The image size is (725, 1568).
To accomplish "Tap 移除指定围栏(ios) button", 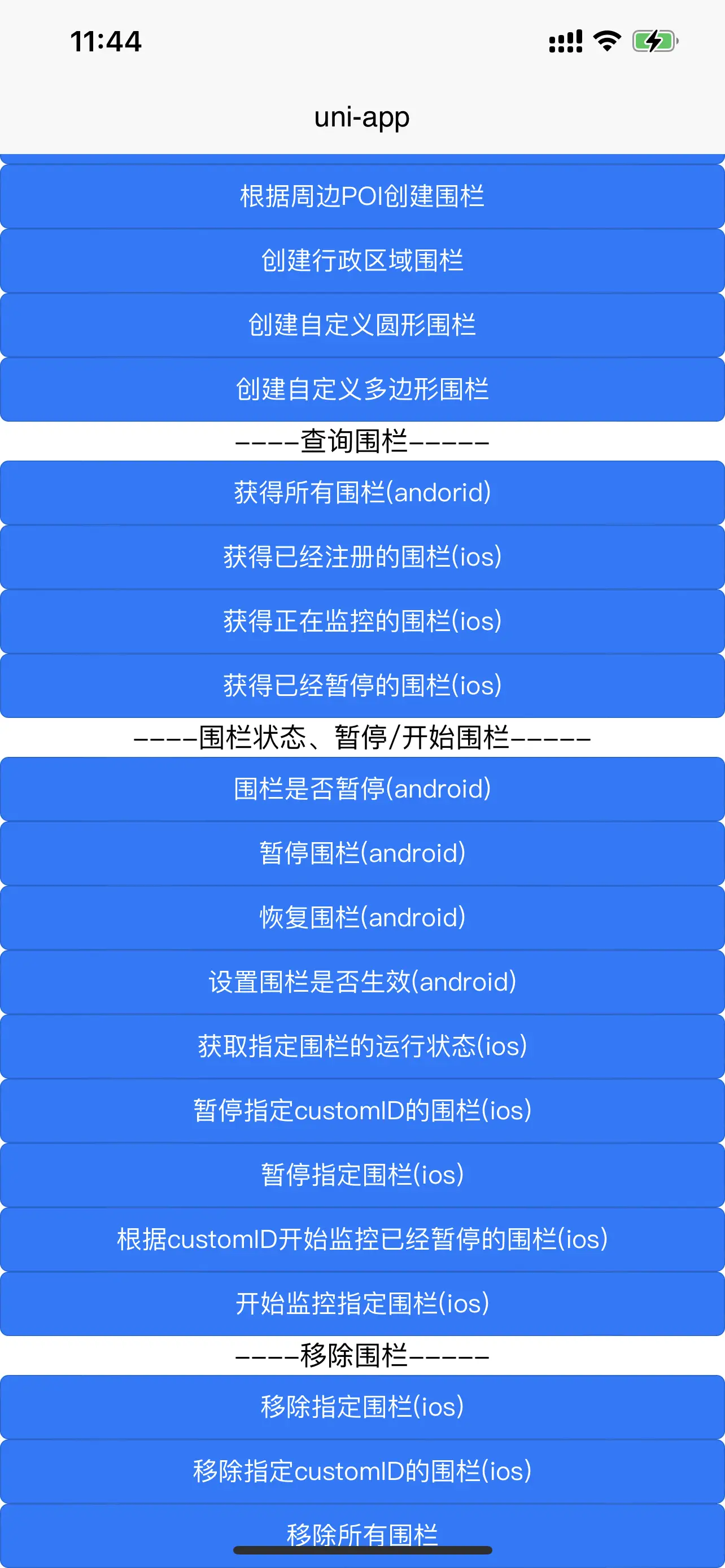I will (362, 1408).
